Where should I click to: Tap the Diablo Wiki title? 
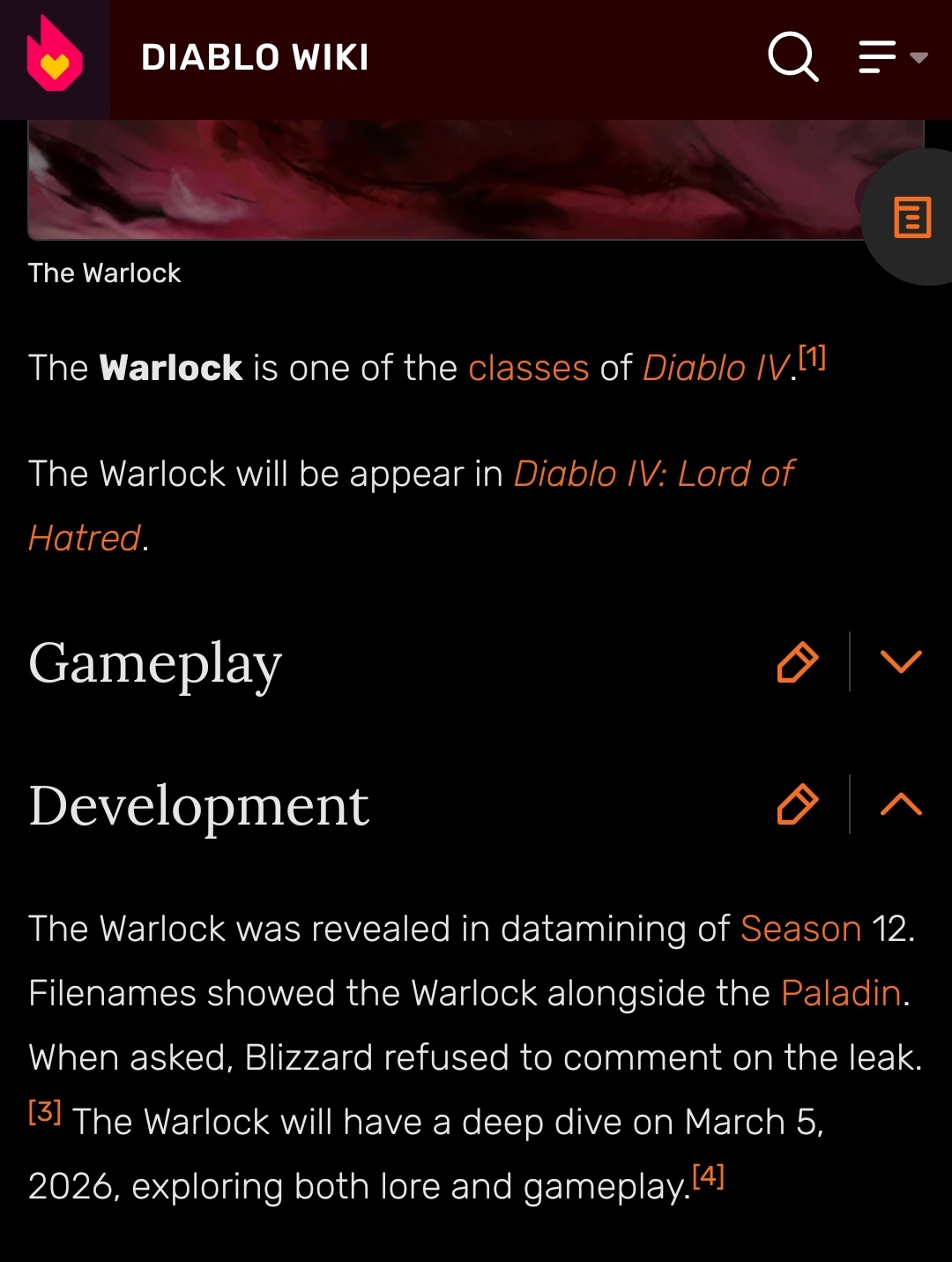[x=255, y=58]
